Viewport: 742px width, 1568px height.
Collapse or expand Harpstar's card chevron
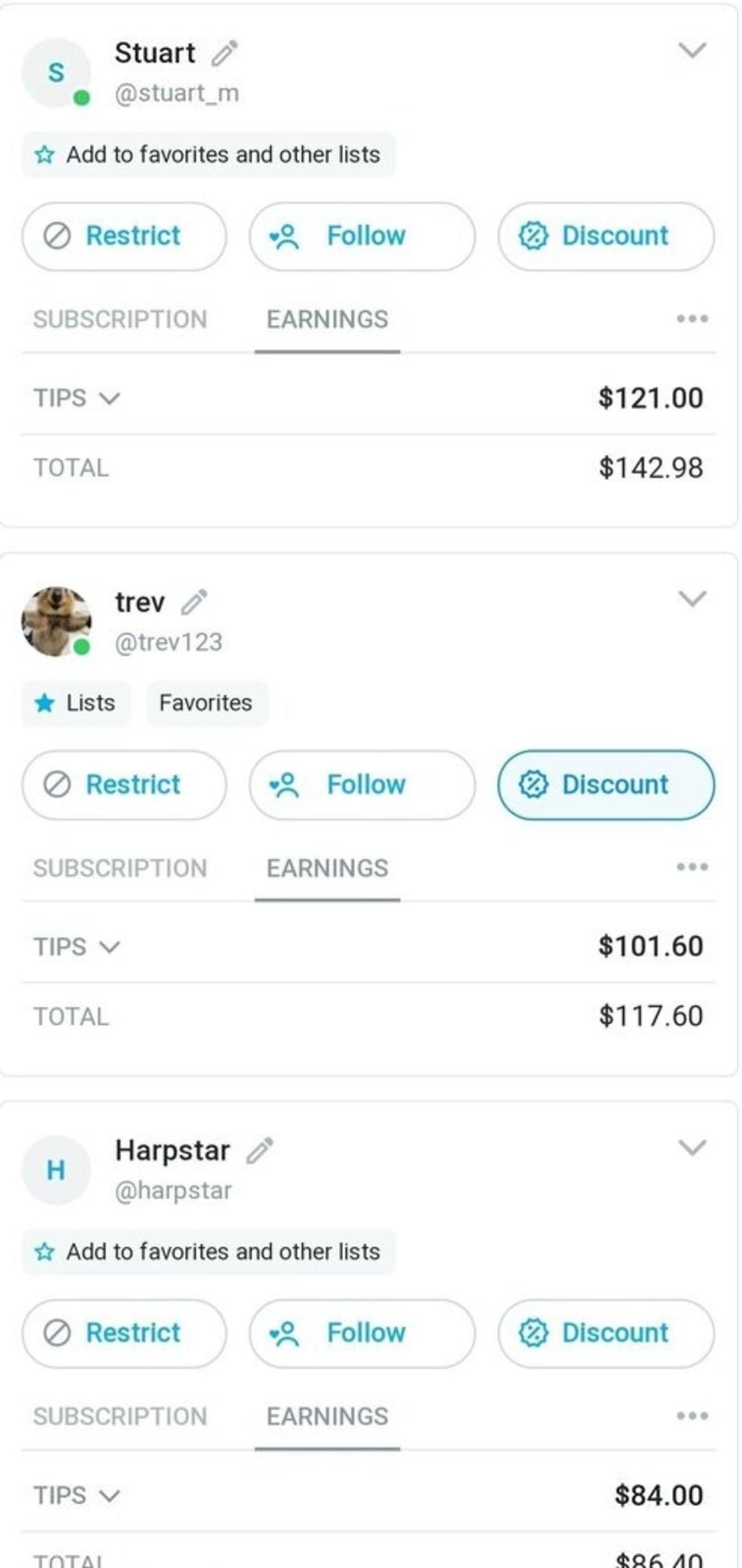point(692,1148)
